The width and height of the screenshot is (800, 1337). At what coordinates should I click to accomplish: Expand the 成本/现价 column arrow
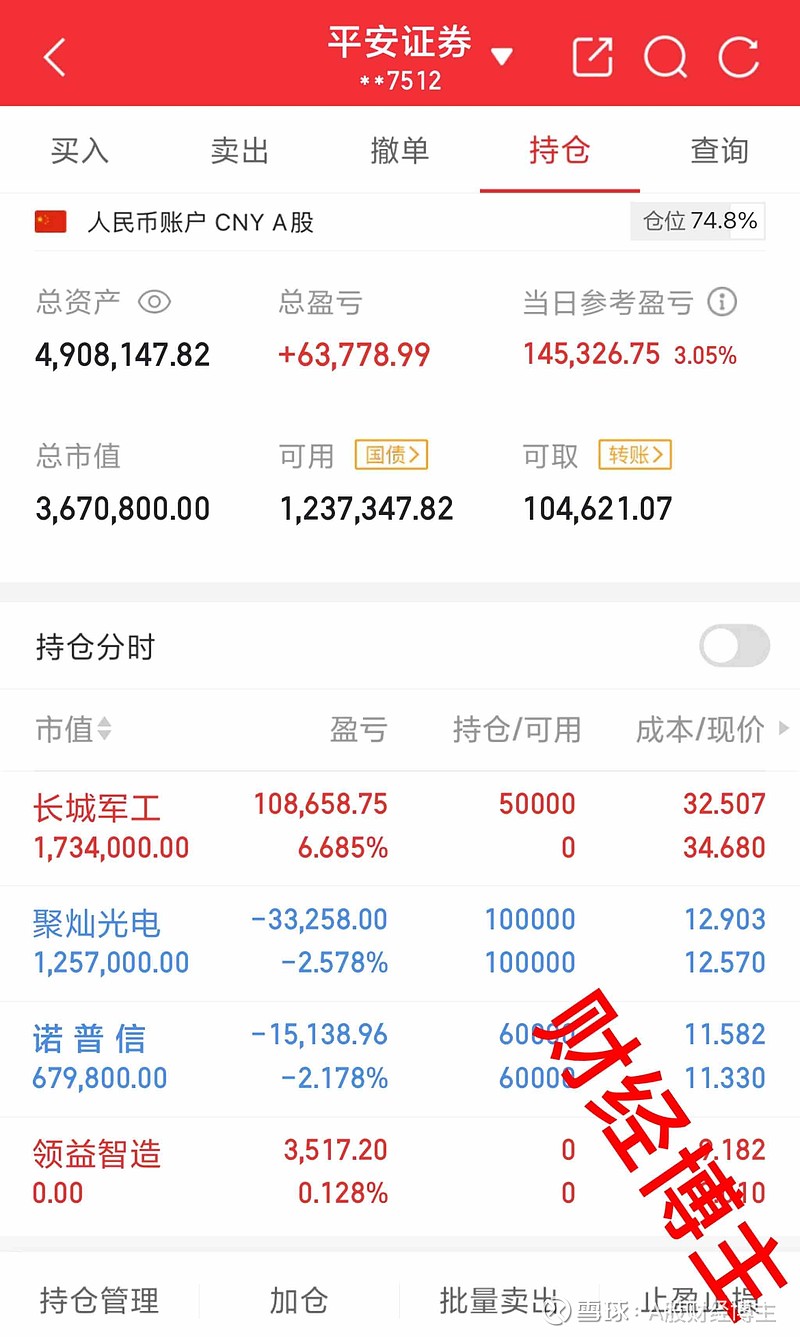(x=784, y=730)
